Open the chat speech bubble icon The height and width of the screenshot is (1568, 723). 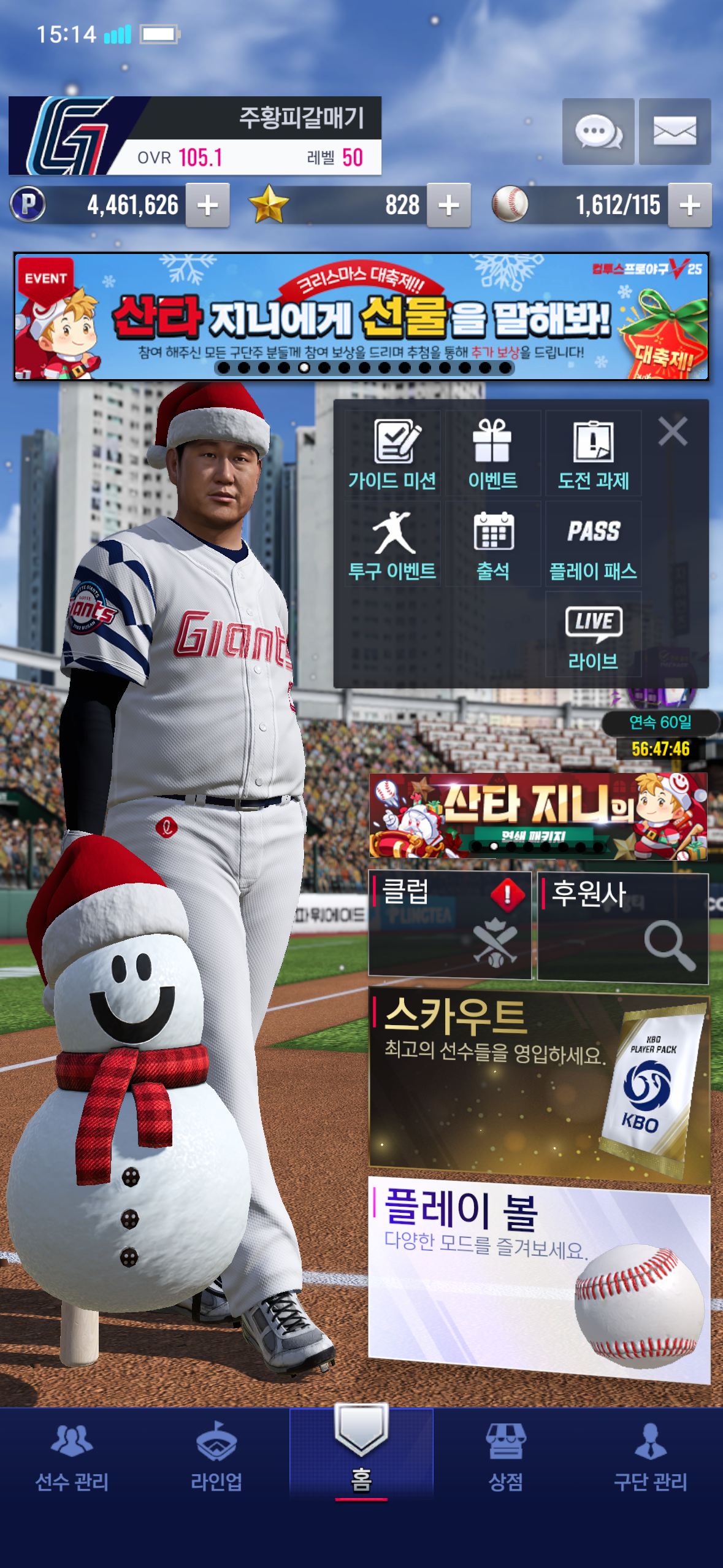tap(598, 132)
